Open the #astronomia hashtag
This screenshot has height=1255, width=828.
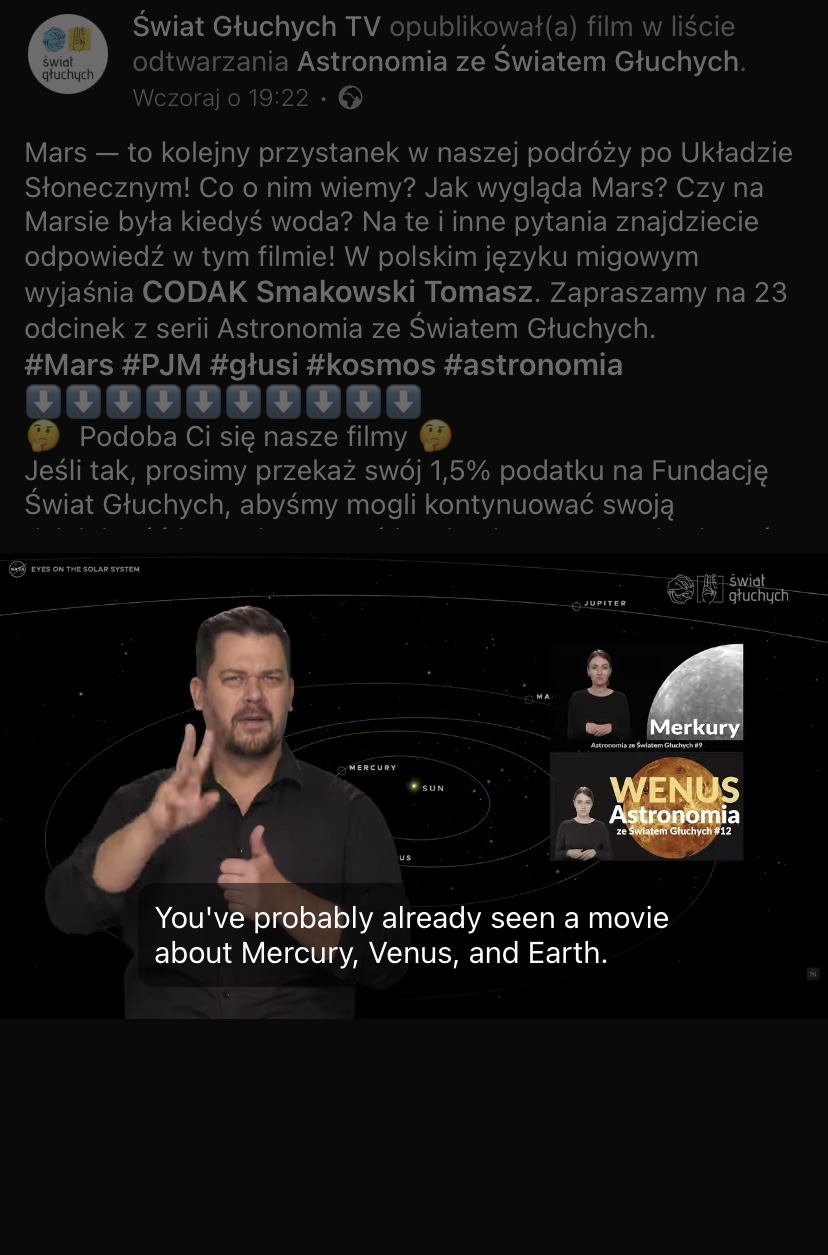(x=533, y=365)
